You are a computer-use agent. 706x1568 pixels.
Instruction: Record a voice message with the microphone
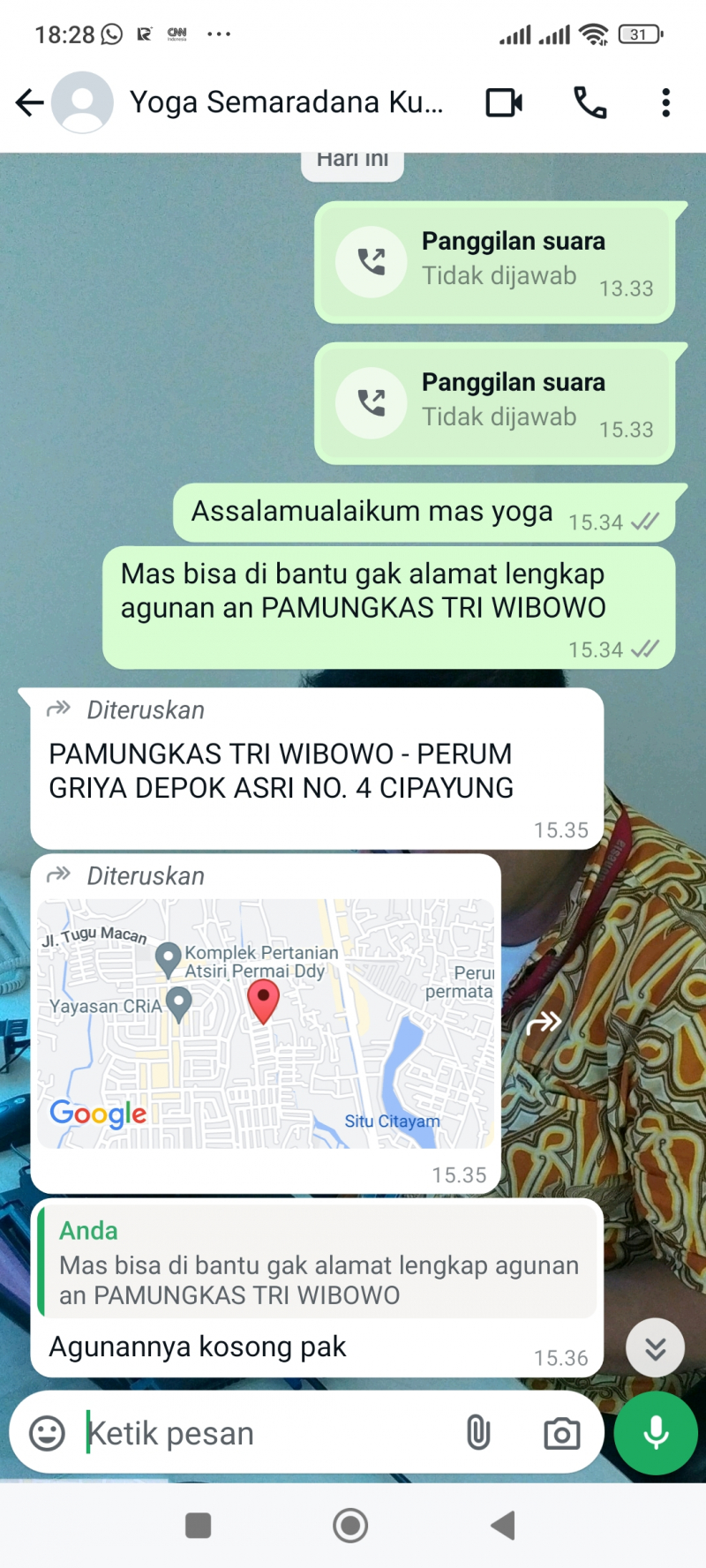(656, 1433)
